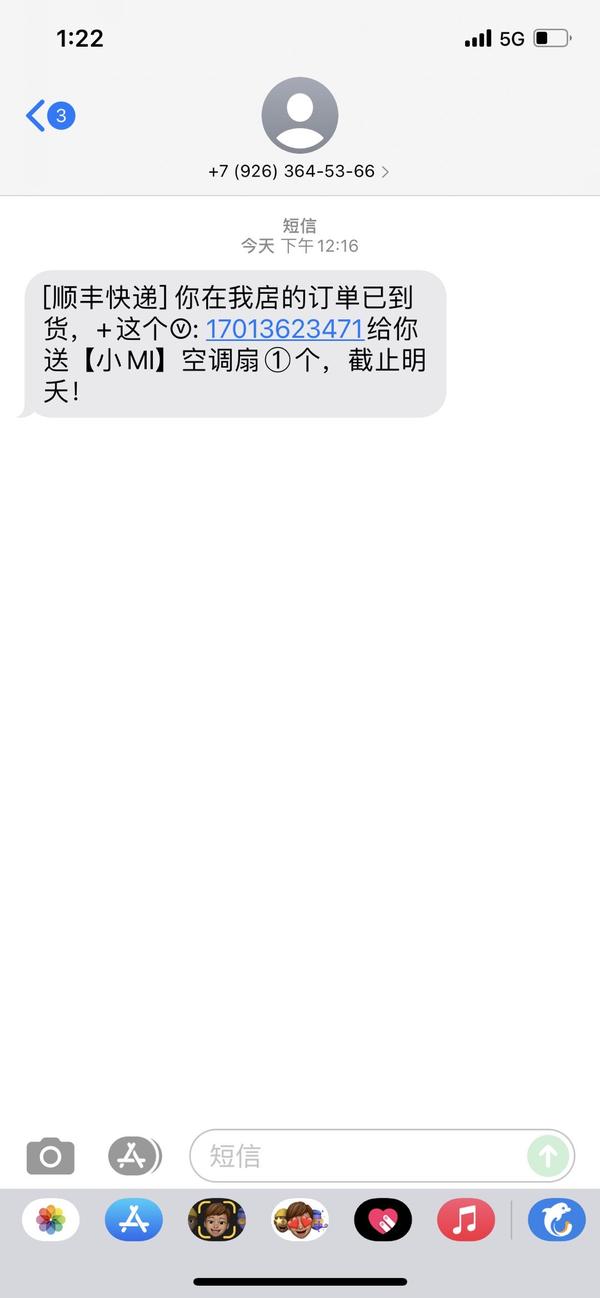Open the blue dolphin app in the strip
The width and height of the screenshot is (600, 1298).
556,1220
